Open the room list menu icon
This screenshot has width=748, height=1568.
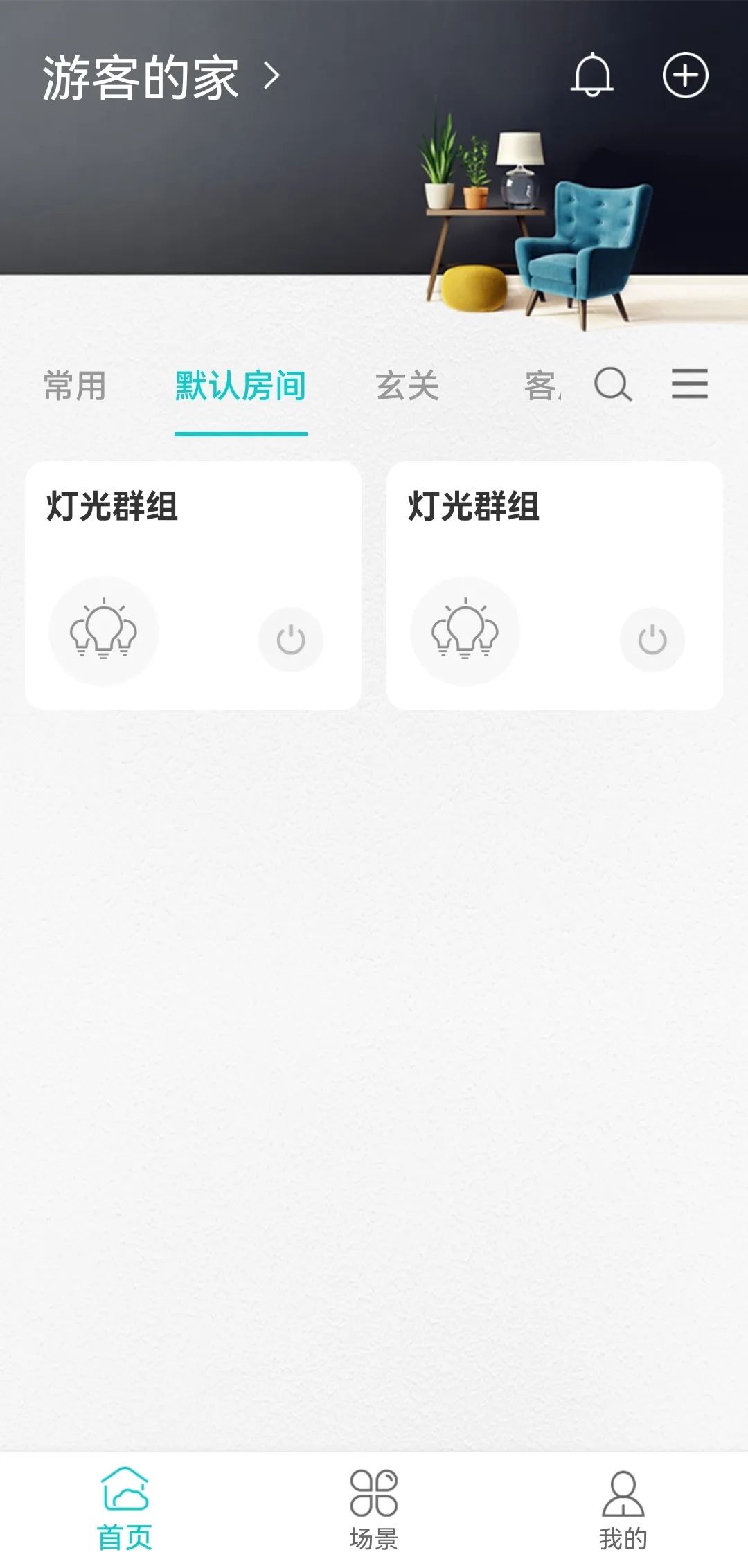(x=690, y=384)
